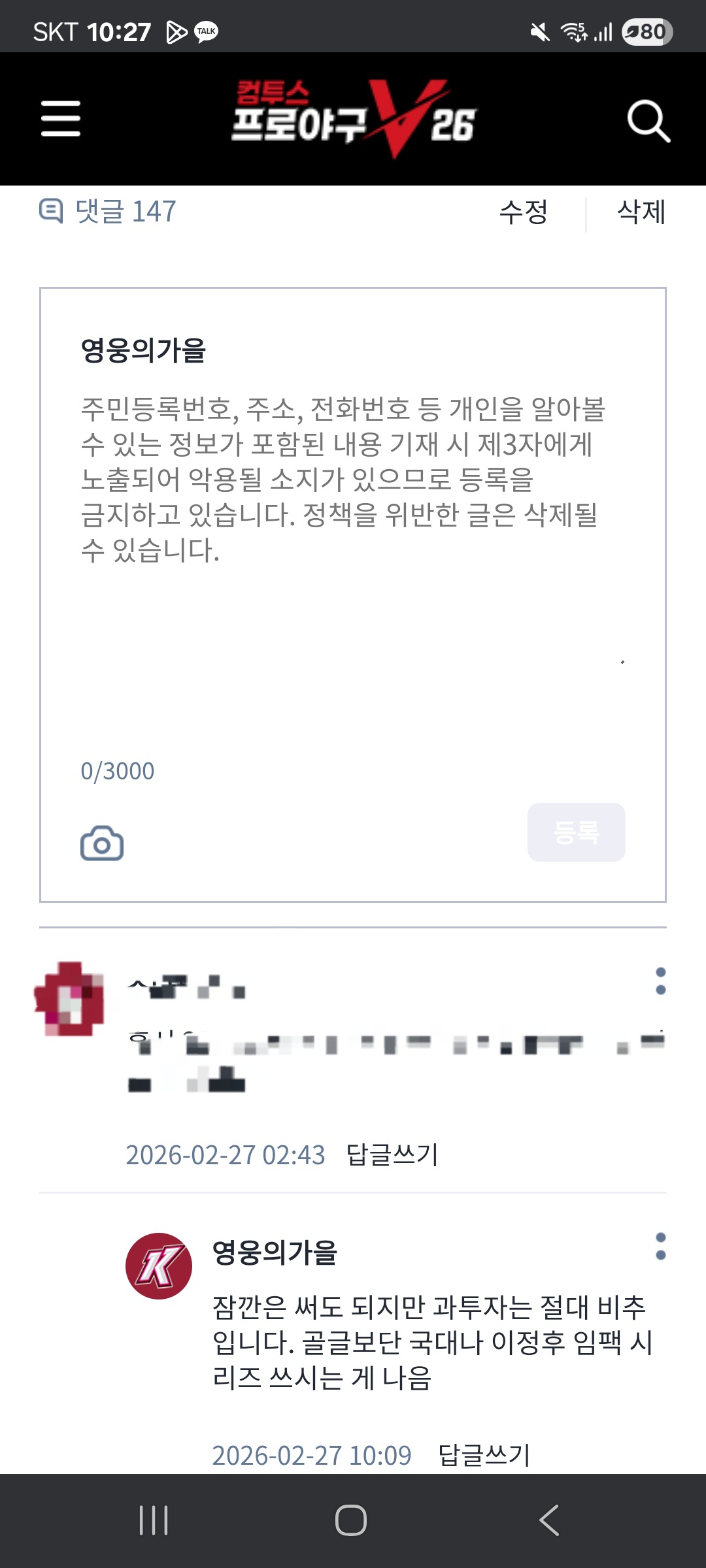Focus the comment text field
This screenshot has height=1568, width=706.
click(353, 588)
